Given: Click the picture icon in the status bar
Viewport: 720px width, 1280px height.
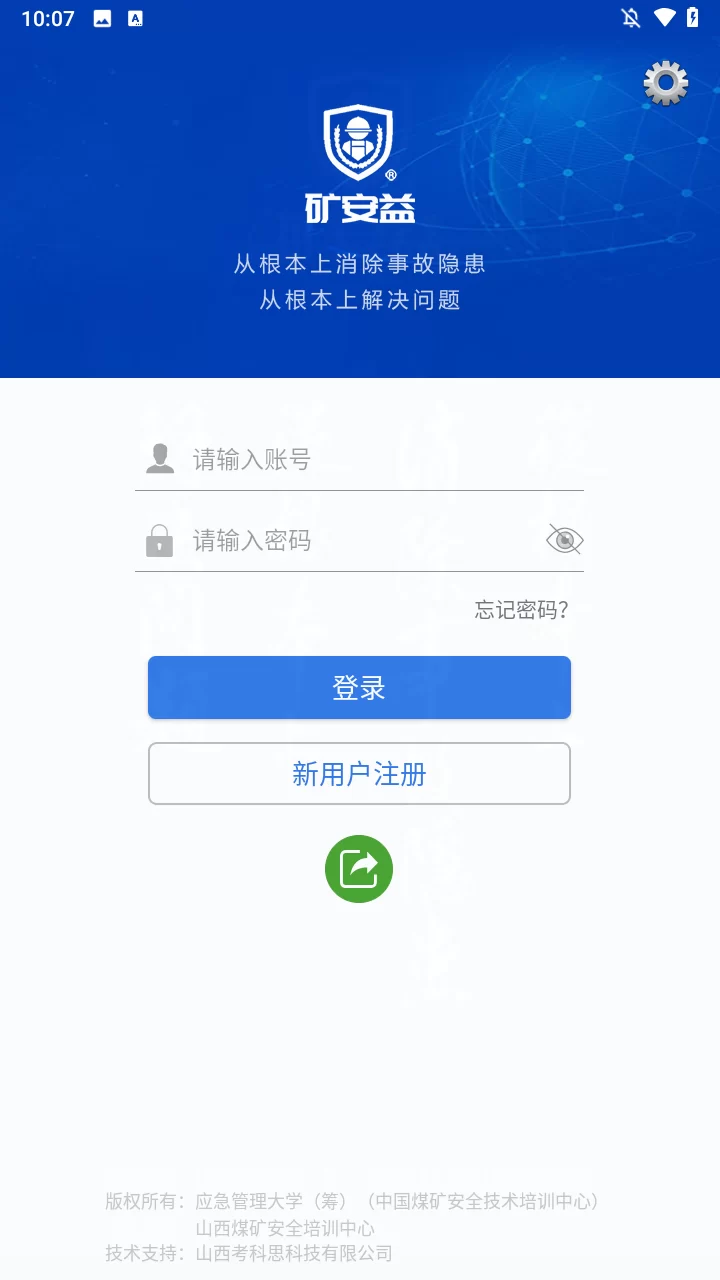Looking at the screenshot, I should [x=102, y=17].
